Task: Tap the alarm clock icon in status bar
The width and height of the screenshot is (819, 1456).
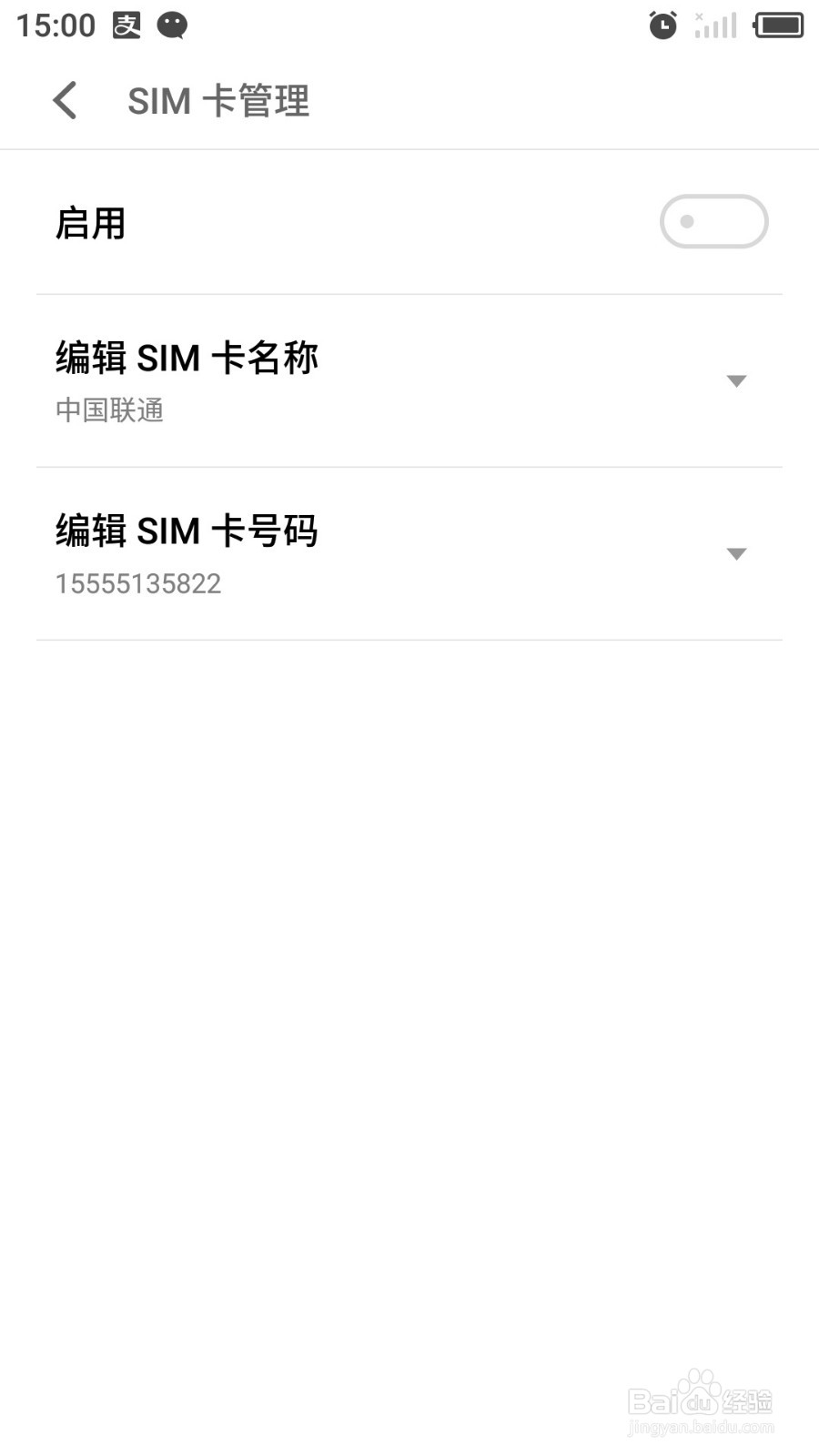Action: pos(662,24)
